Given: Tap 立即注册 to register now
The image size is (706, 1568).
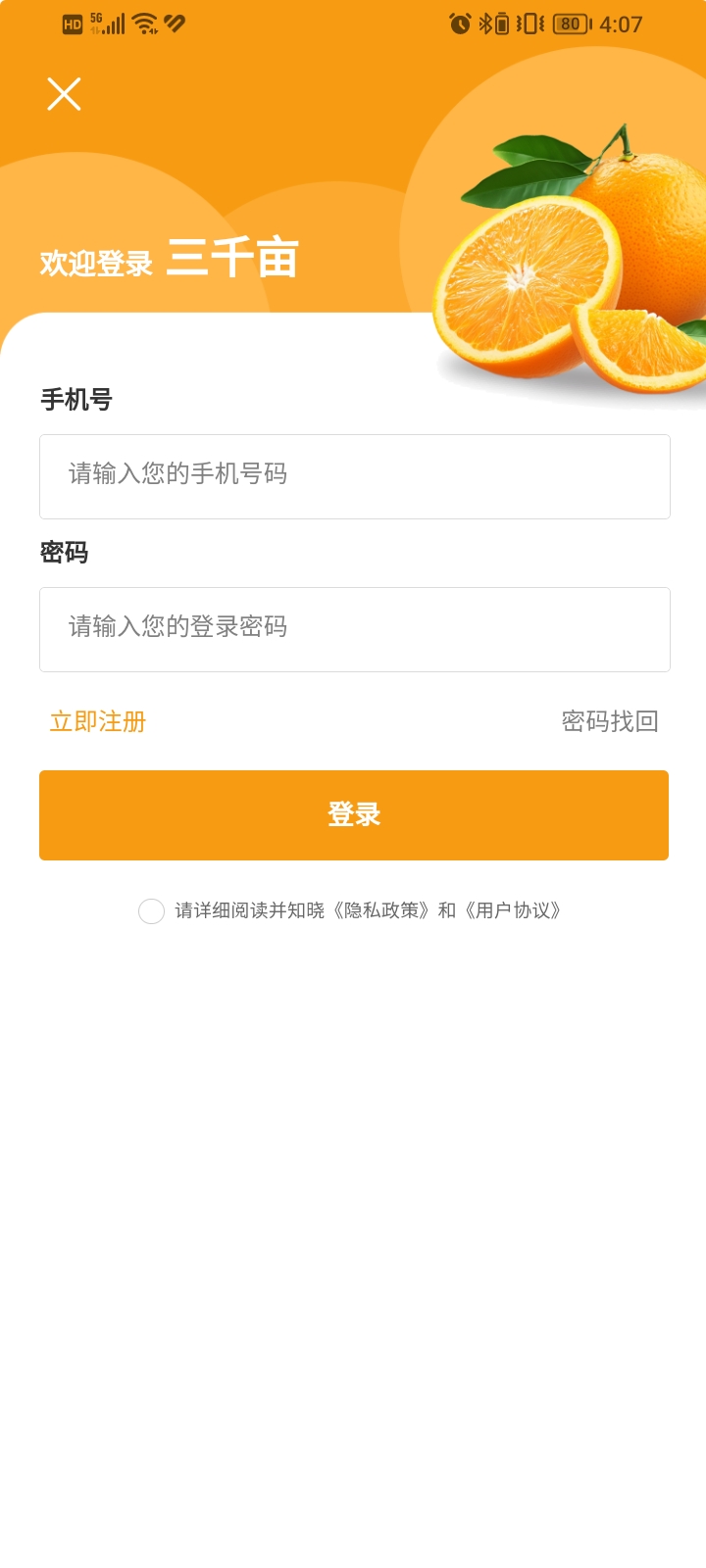Looking at the screenshot, I should click(97, 721).
